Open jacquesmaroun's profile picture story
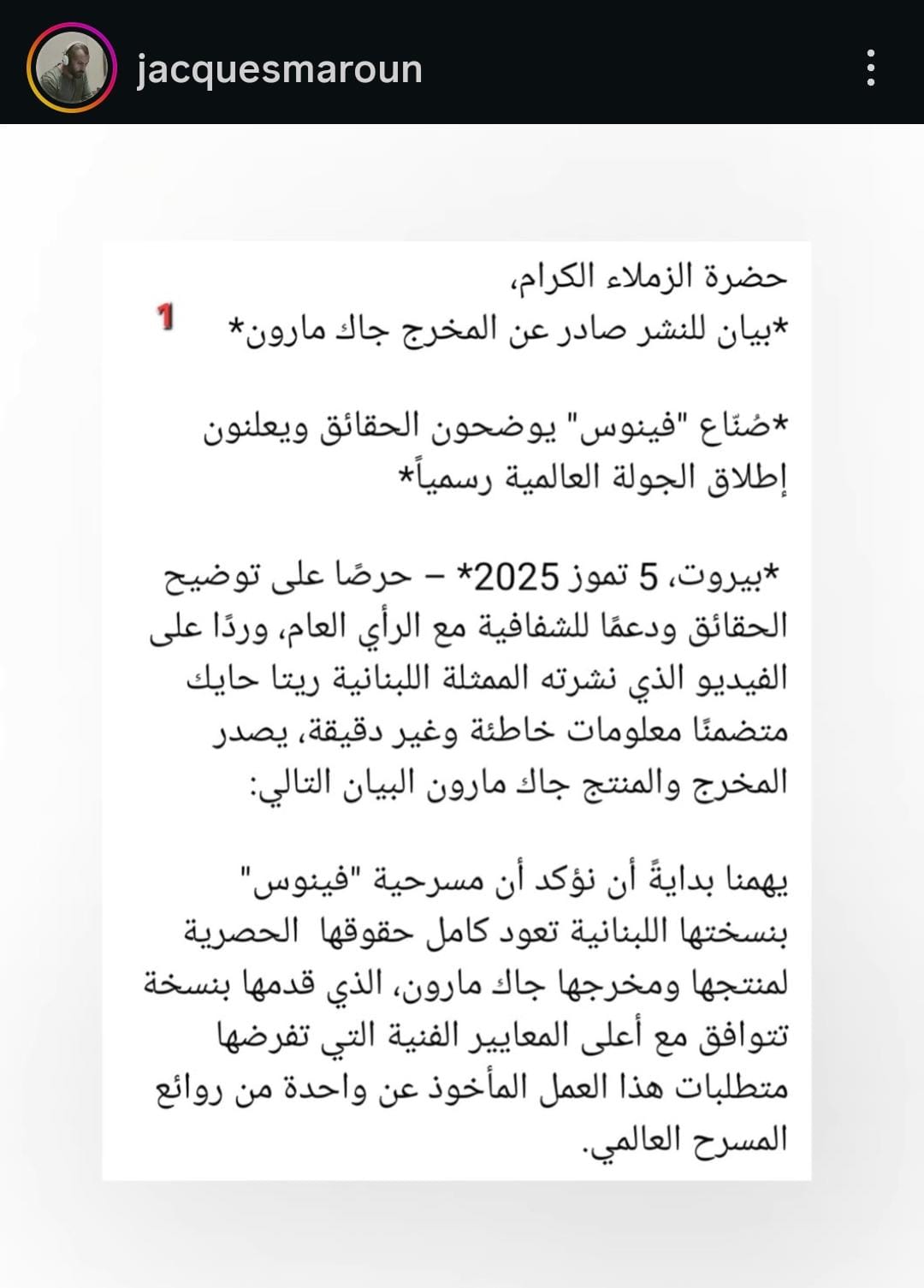 tap(72, 68)
